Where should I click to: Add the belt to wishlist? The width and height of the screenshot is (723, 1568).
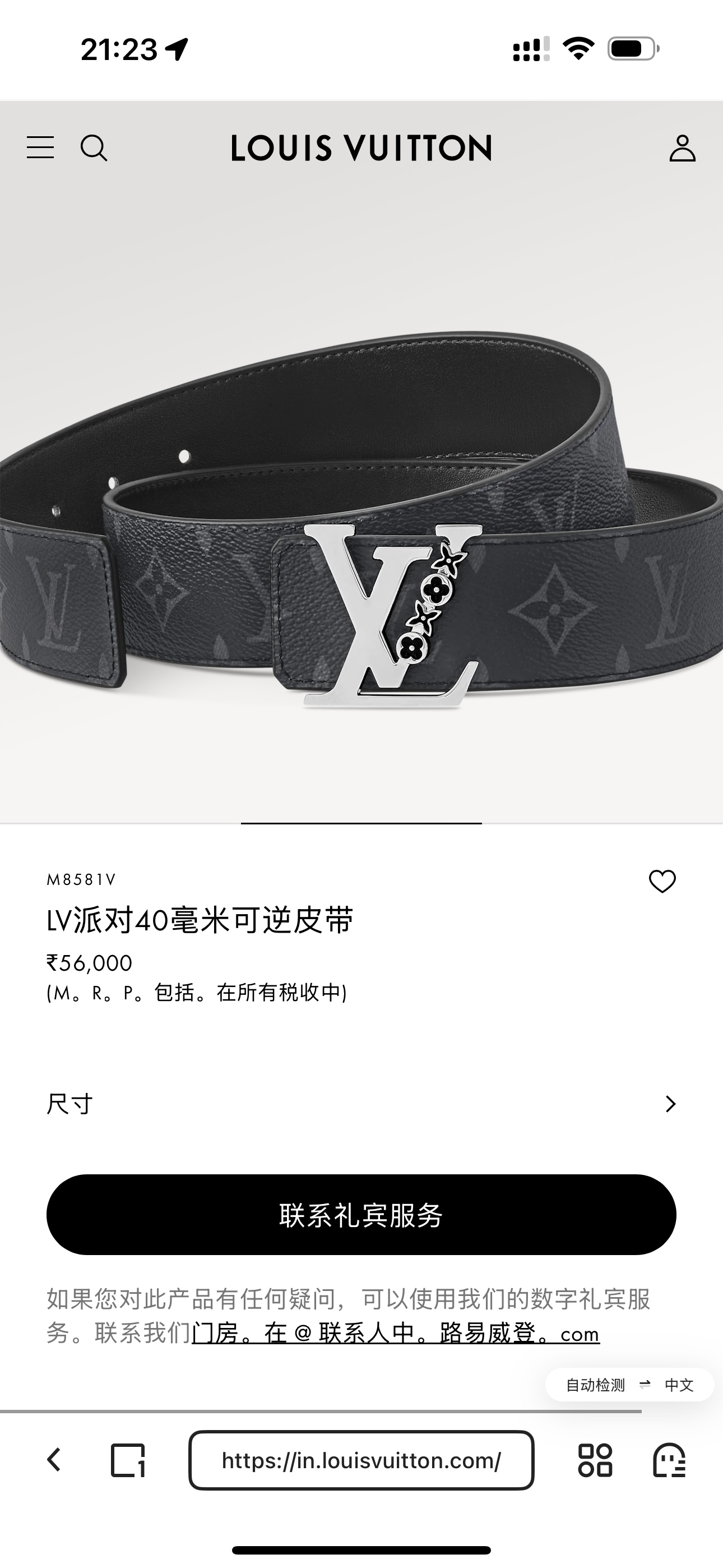pos(662,882)
